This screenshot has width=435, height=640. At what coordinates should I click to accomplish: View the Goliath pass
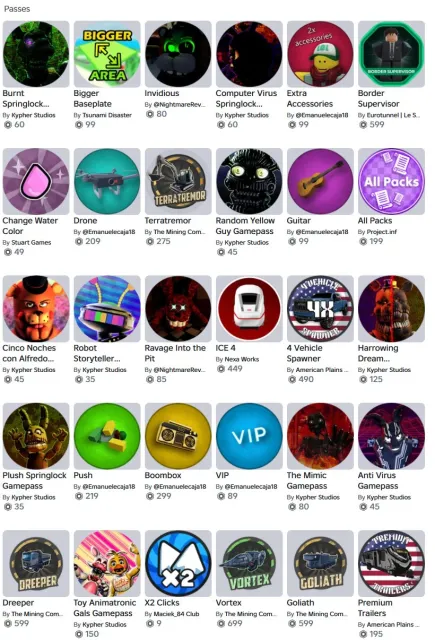pos(320,564)
